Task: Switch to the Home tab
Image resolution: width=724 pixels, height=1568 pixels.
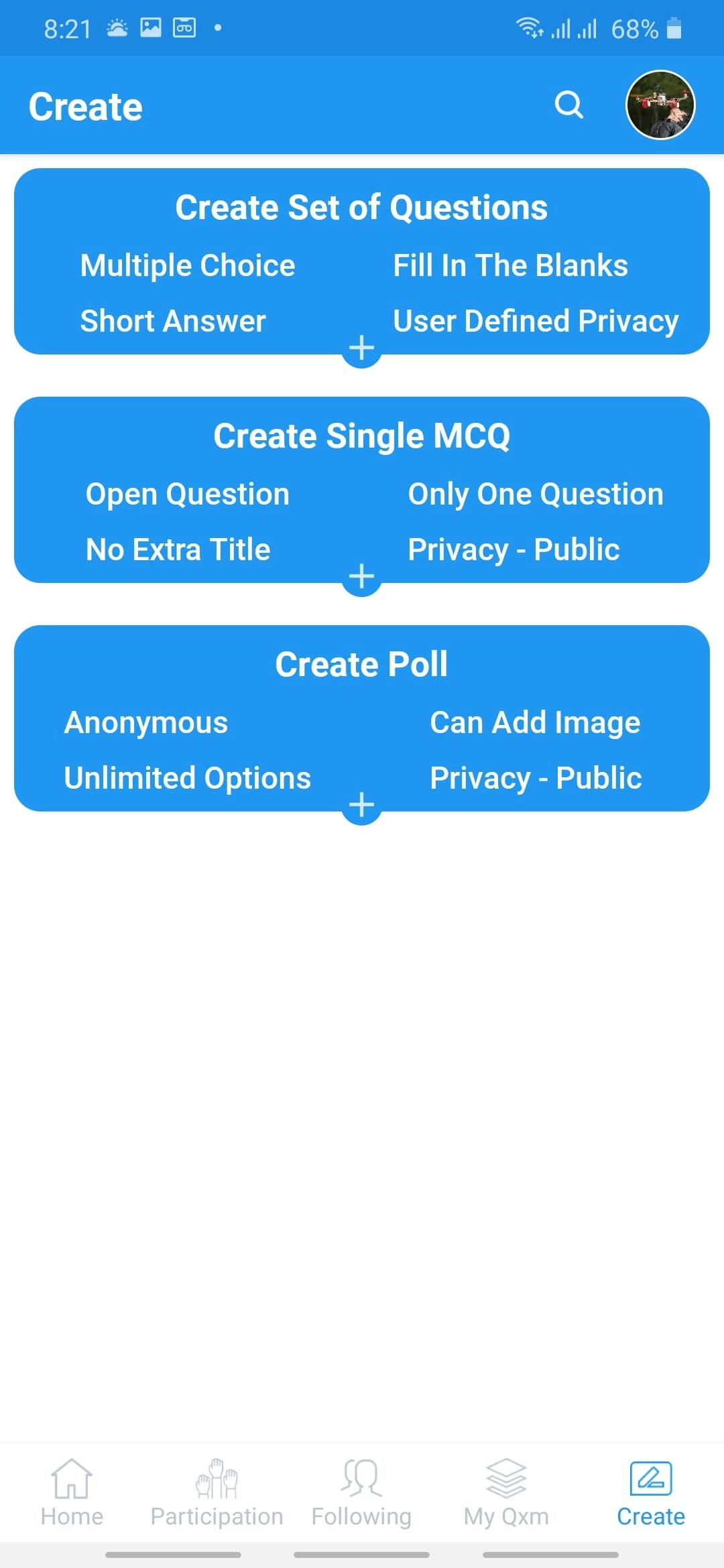Action: [72, 1492]
